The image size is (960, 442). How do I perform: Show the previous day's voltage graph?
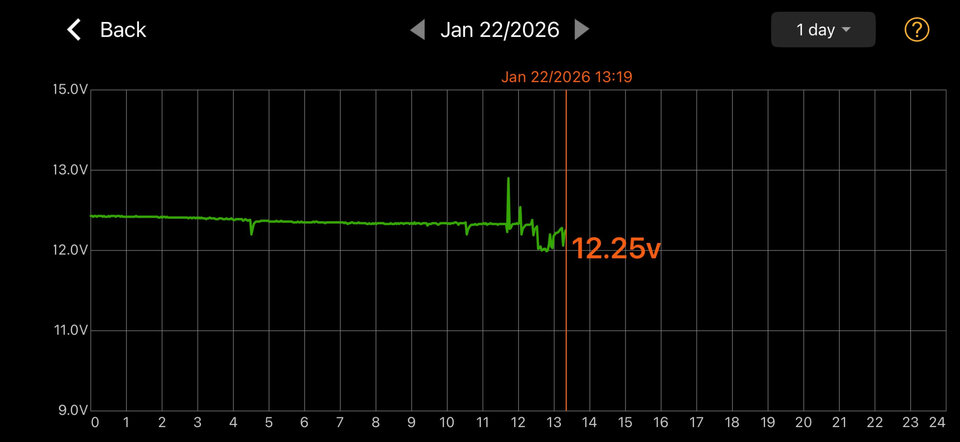pyautogui.click(x=418, y=30)
